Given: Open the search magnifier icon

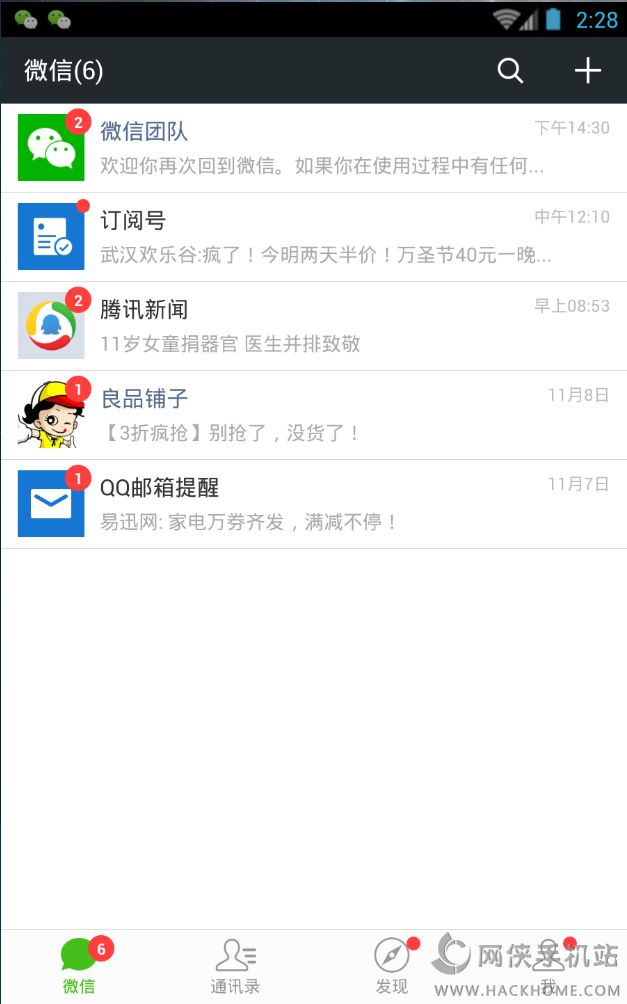Looking at the screenshot, I should pos(510,71).
